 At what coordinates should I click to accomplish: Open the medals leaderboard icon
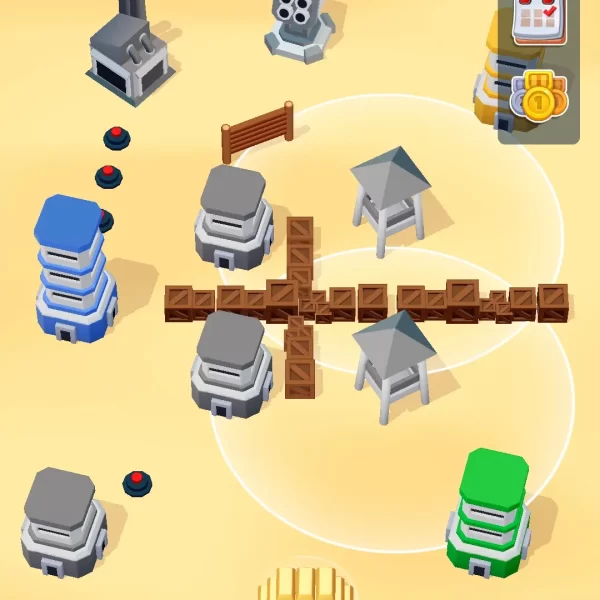539,97
